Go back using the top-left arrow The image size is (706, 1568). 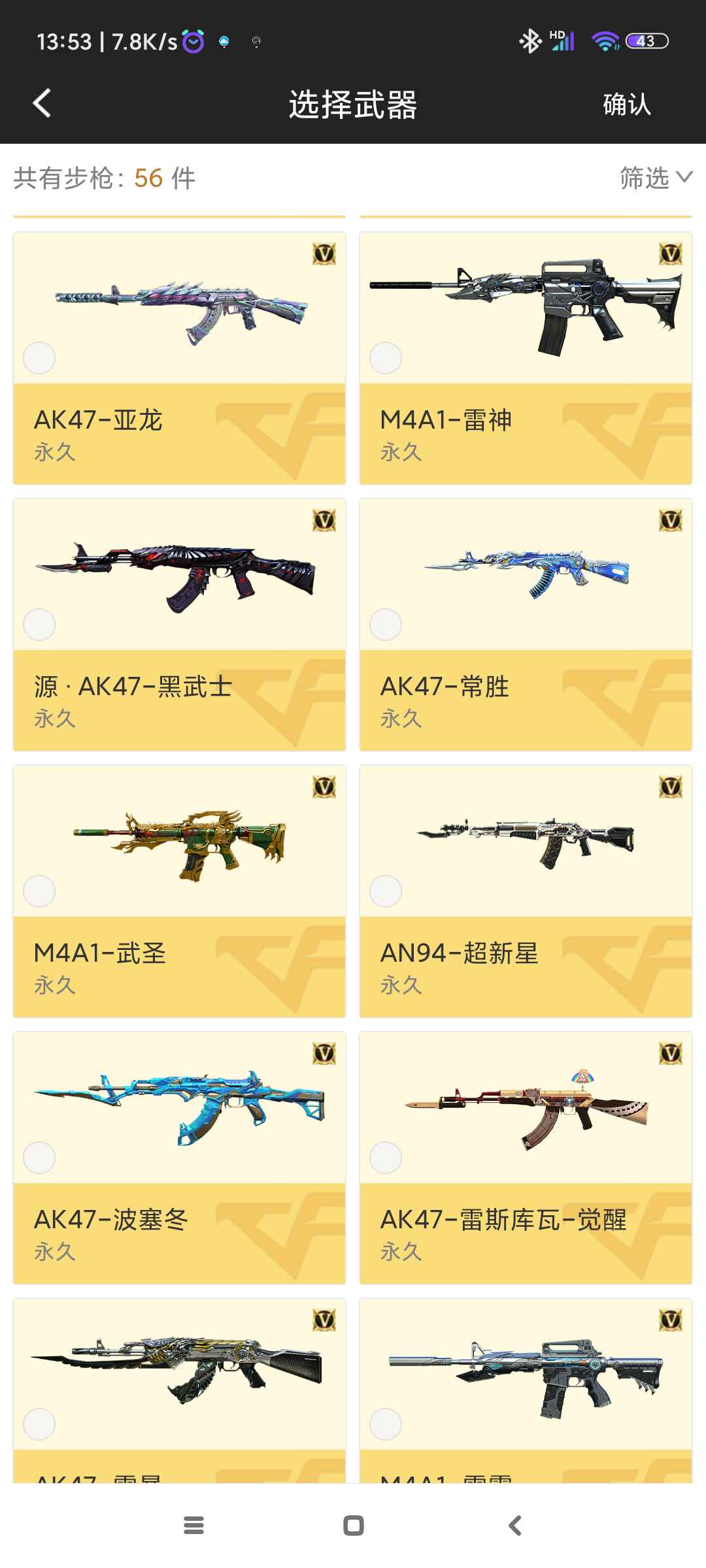(x=42, y=103)
